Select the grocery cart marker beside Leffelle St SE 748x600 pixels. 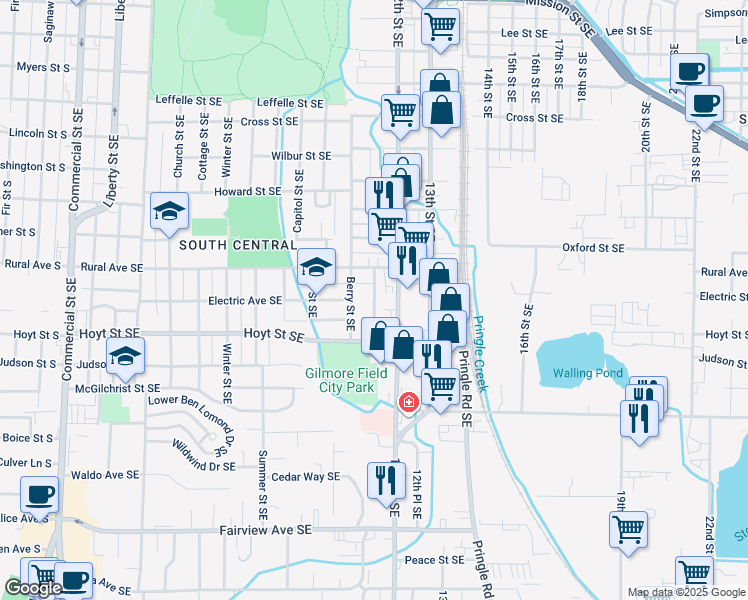click(x=400, y=112)
